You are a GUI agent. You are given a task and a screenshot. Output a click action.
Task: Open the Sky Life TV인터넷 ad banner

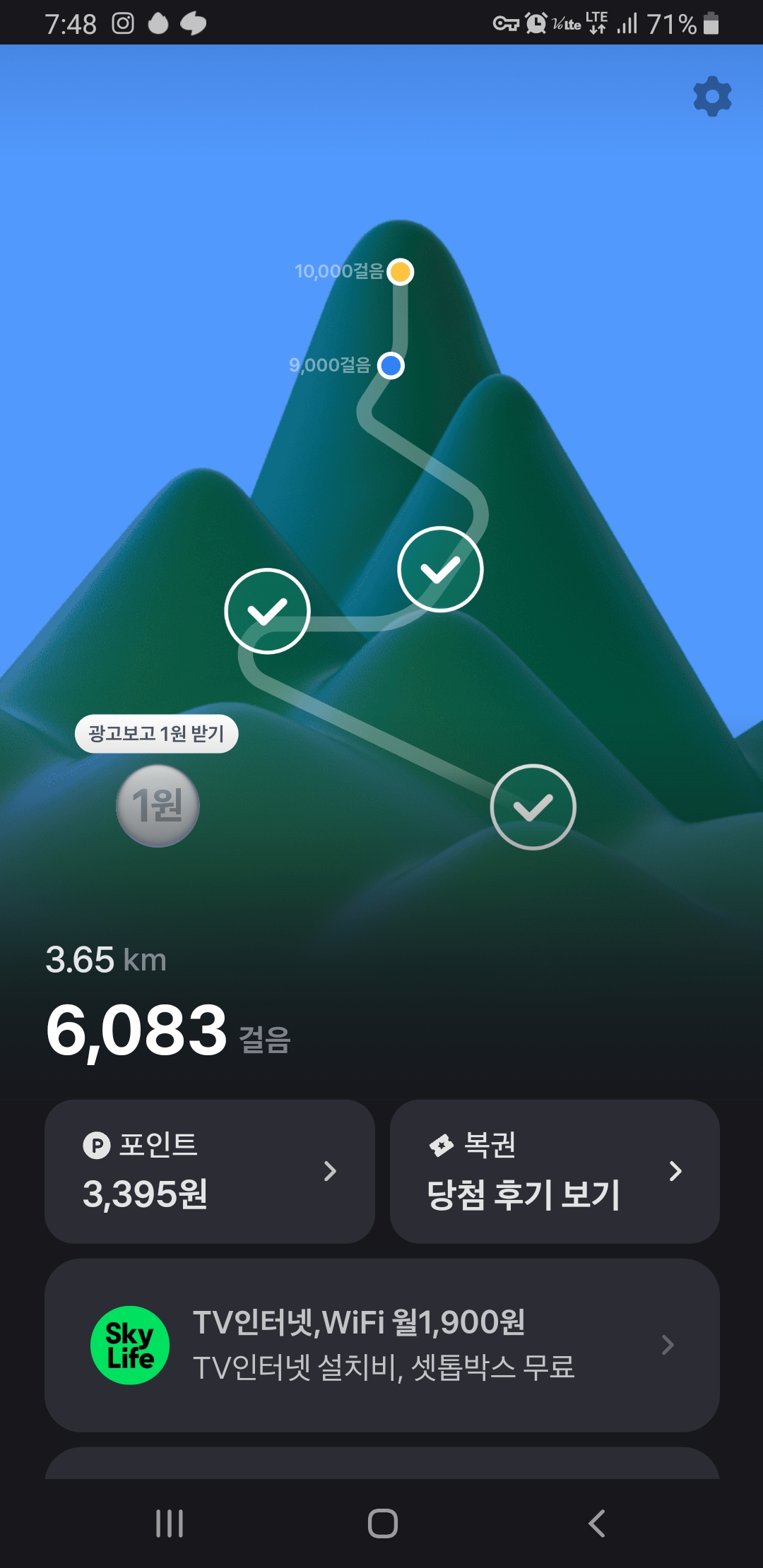click(381, 1345)
